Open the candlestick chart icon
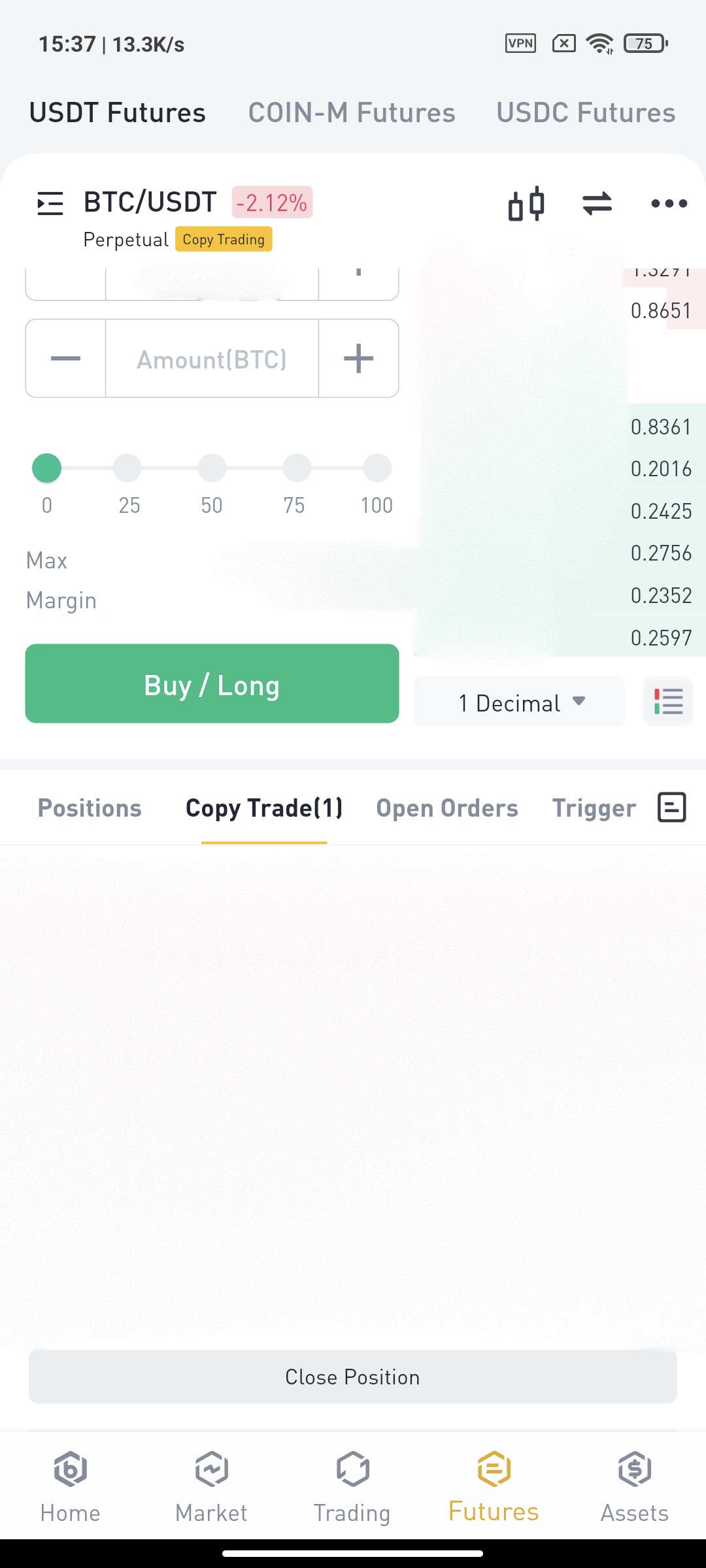 tap(526, 204)
